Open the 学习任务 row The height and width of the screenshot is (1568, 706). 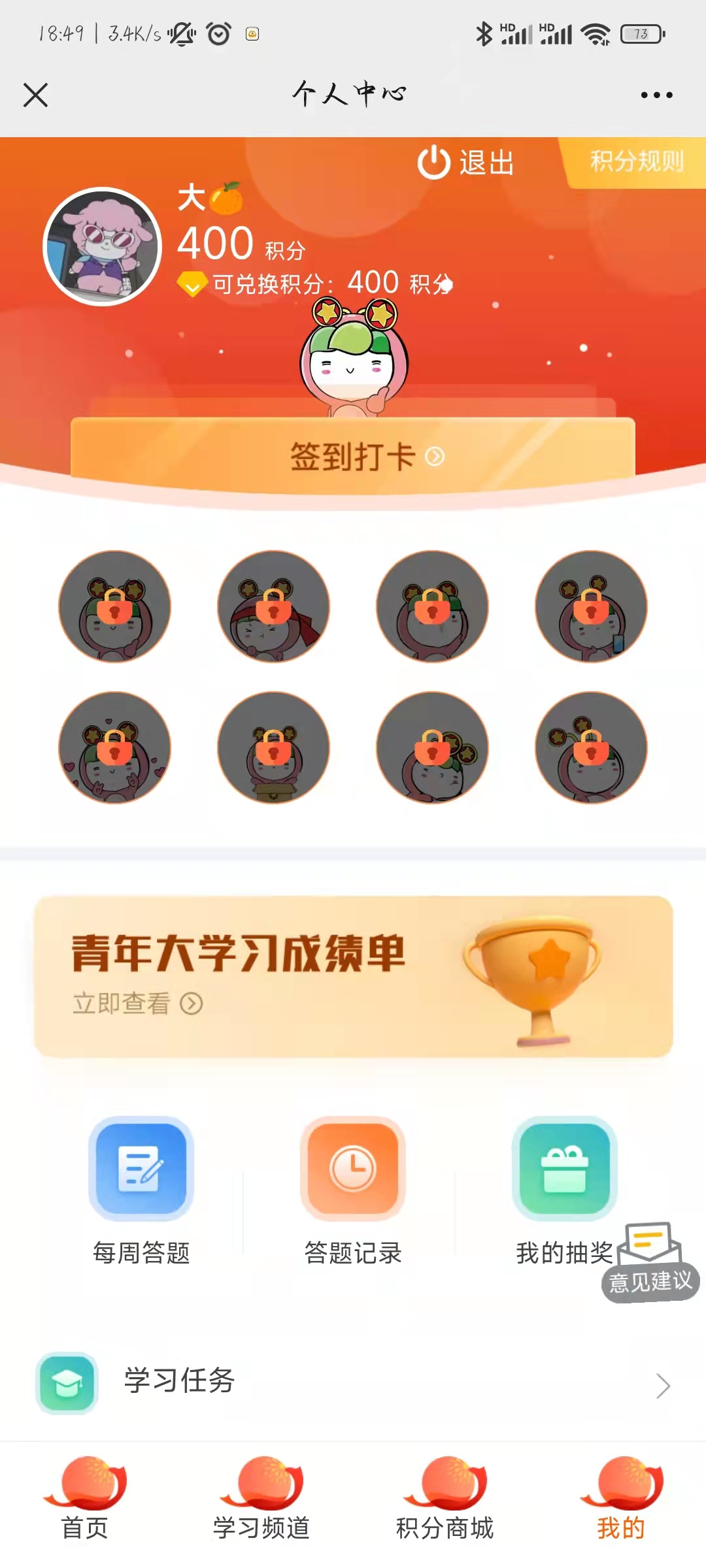353,1382
